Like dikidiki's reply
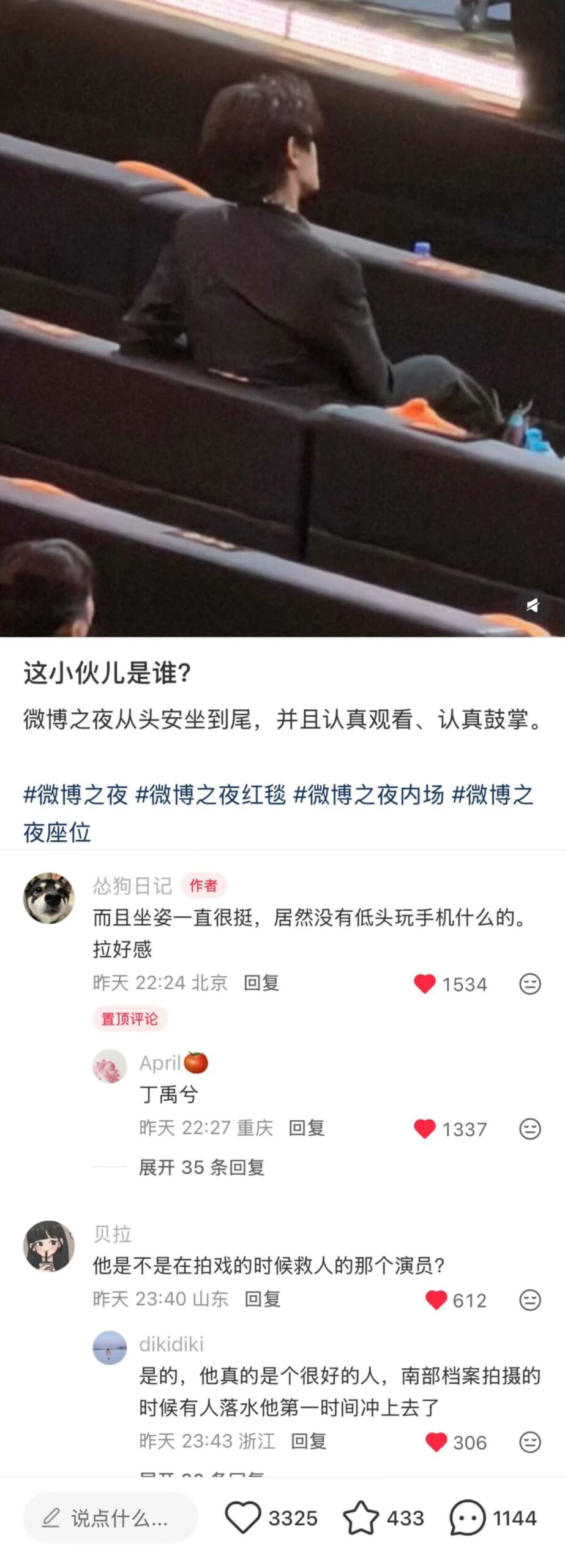The image size is (565, 1568). coord(436,1442)
